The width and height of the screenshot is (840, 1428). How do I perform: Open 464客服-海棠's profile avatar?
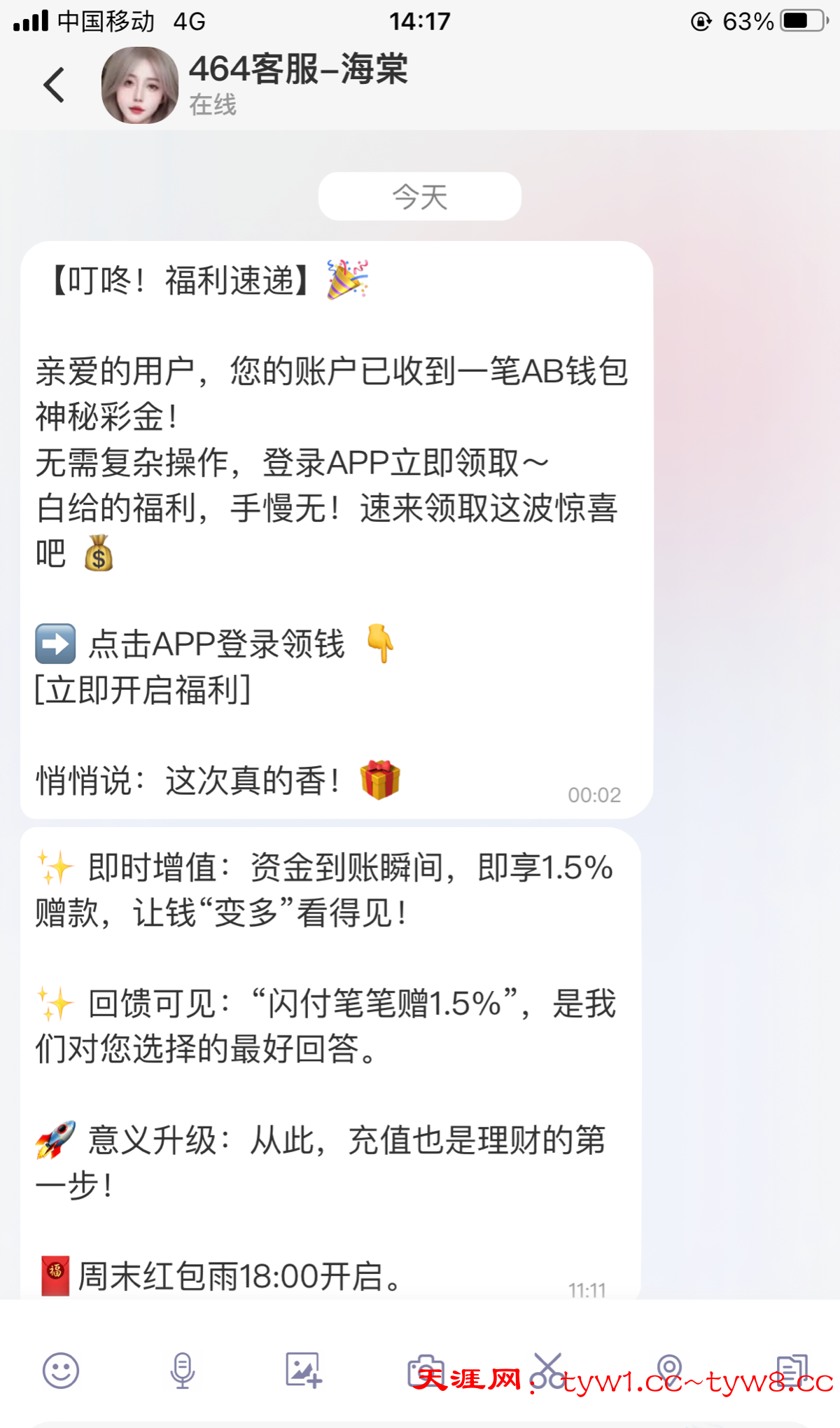click(140, 85)
